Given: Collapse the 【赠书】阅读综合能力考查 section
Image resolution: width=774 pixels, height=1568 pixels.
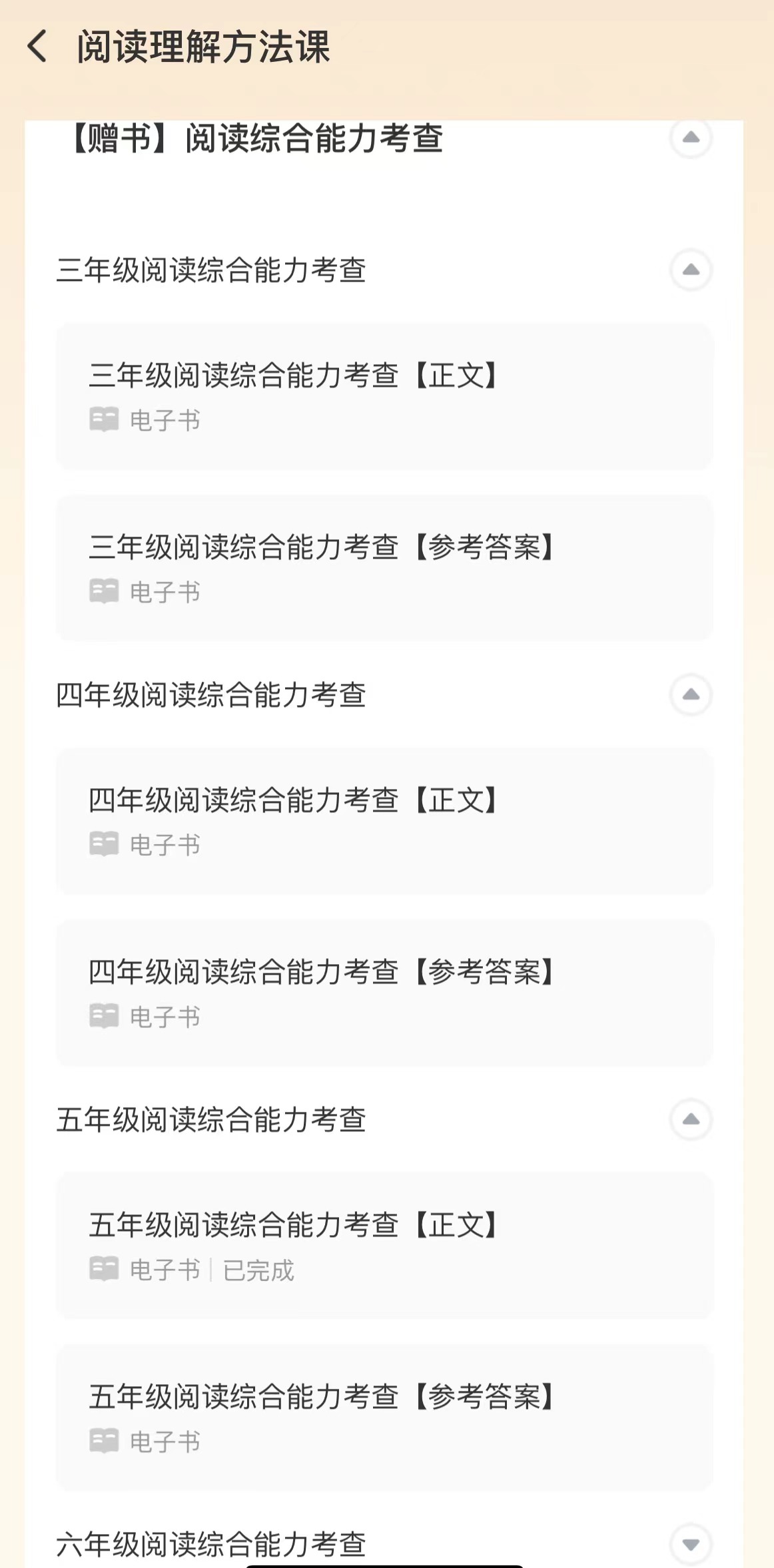Looking at the screenshot, I should [691, 138].
